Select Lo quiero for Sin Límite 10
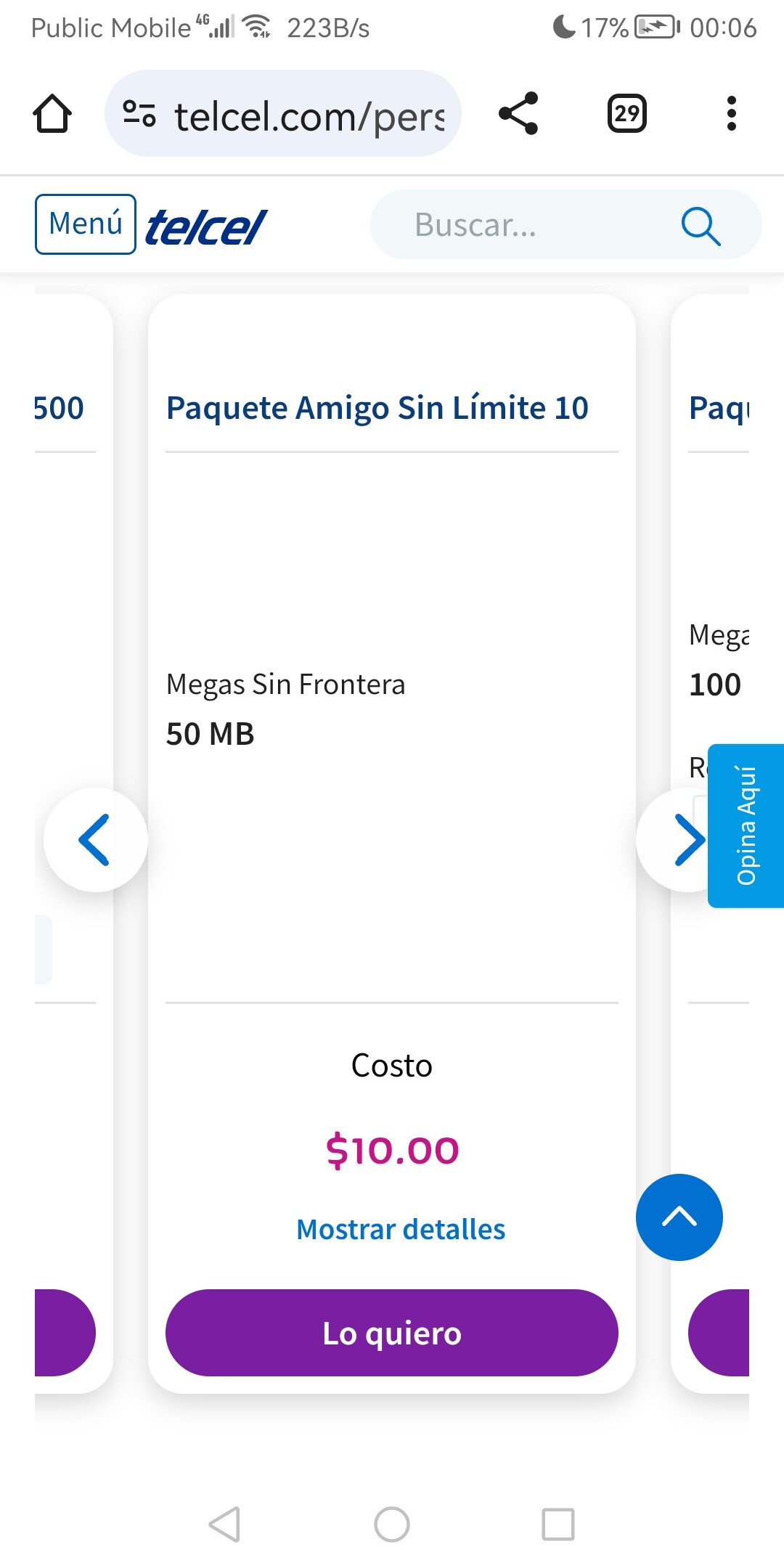 [x=392, y=1333]
